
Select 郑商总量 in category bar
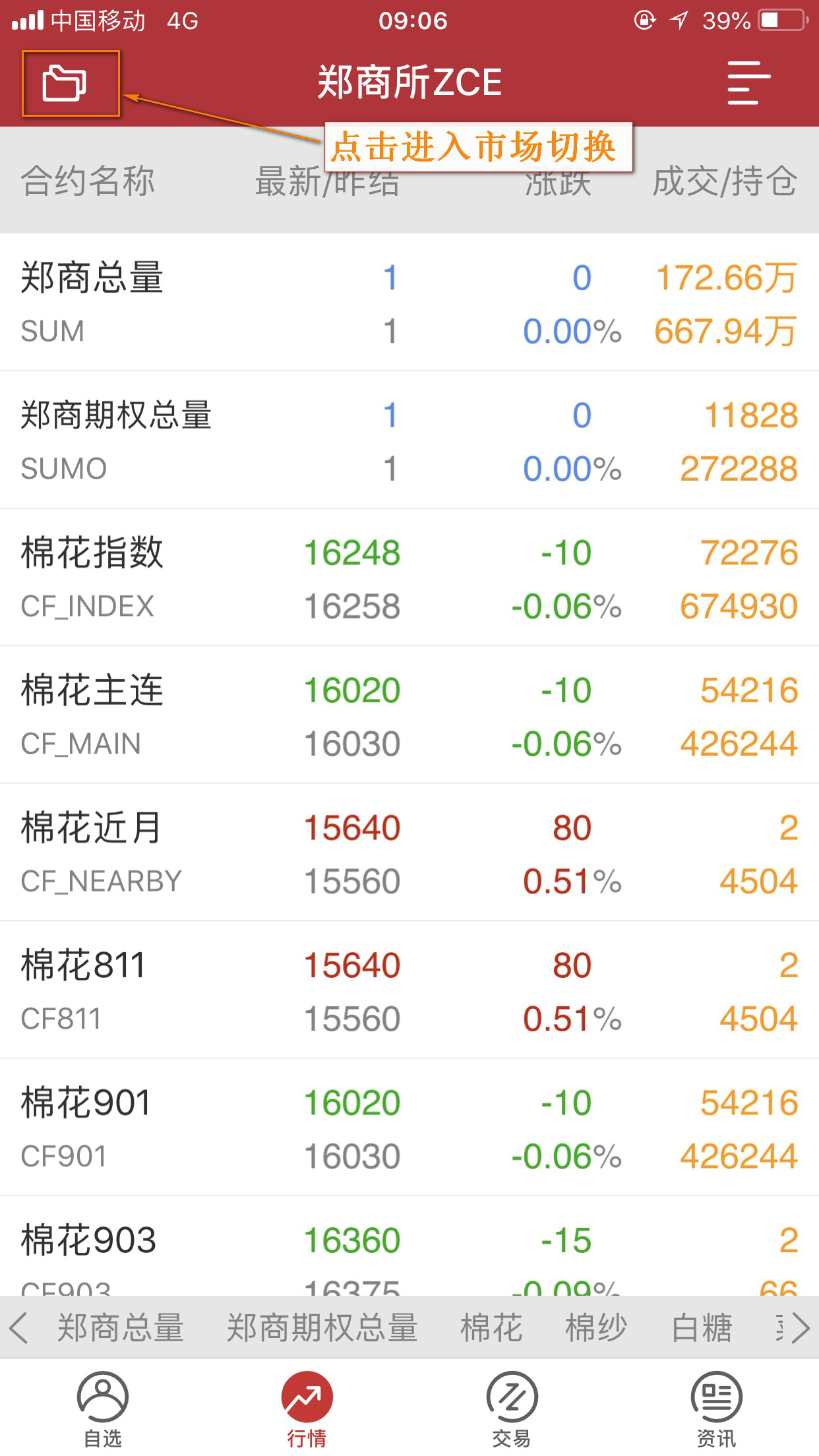tap(120, 1327)
